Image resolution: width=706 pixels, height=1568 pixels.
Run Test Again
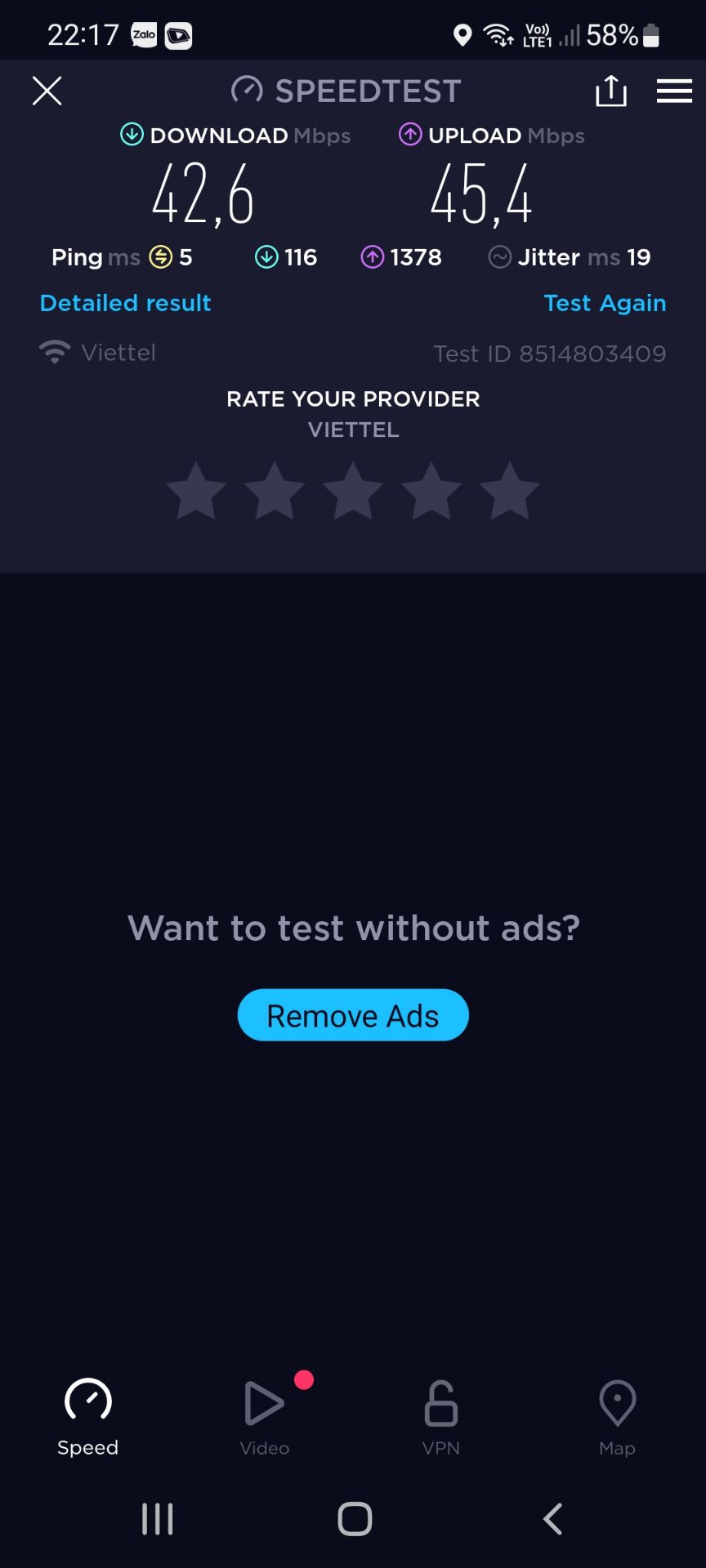(x=605, y=303)
